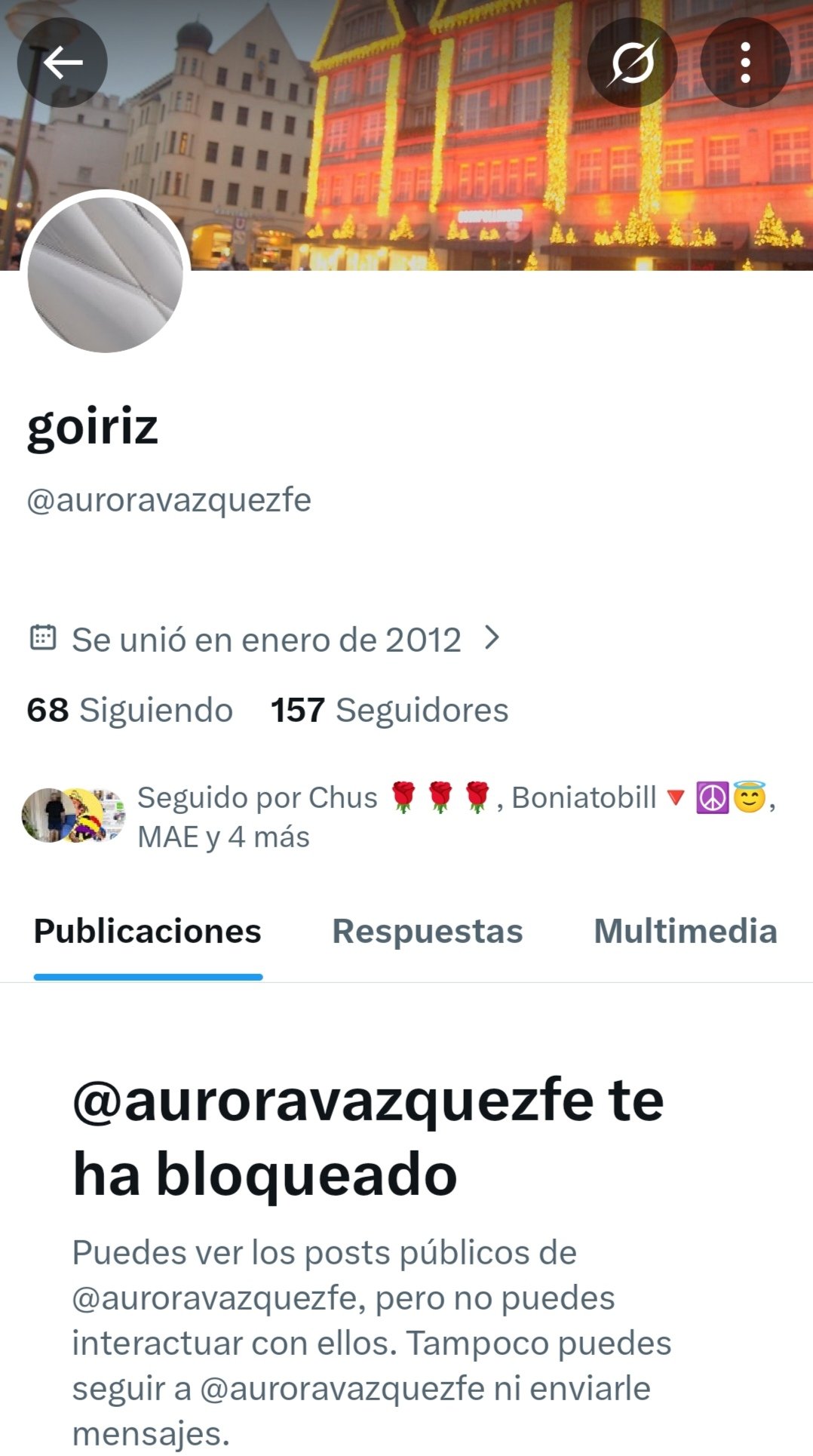Screen dimensions: 813x1456
Task: Switch to the Respuestas tab
Action: 428,932
